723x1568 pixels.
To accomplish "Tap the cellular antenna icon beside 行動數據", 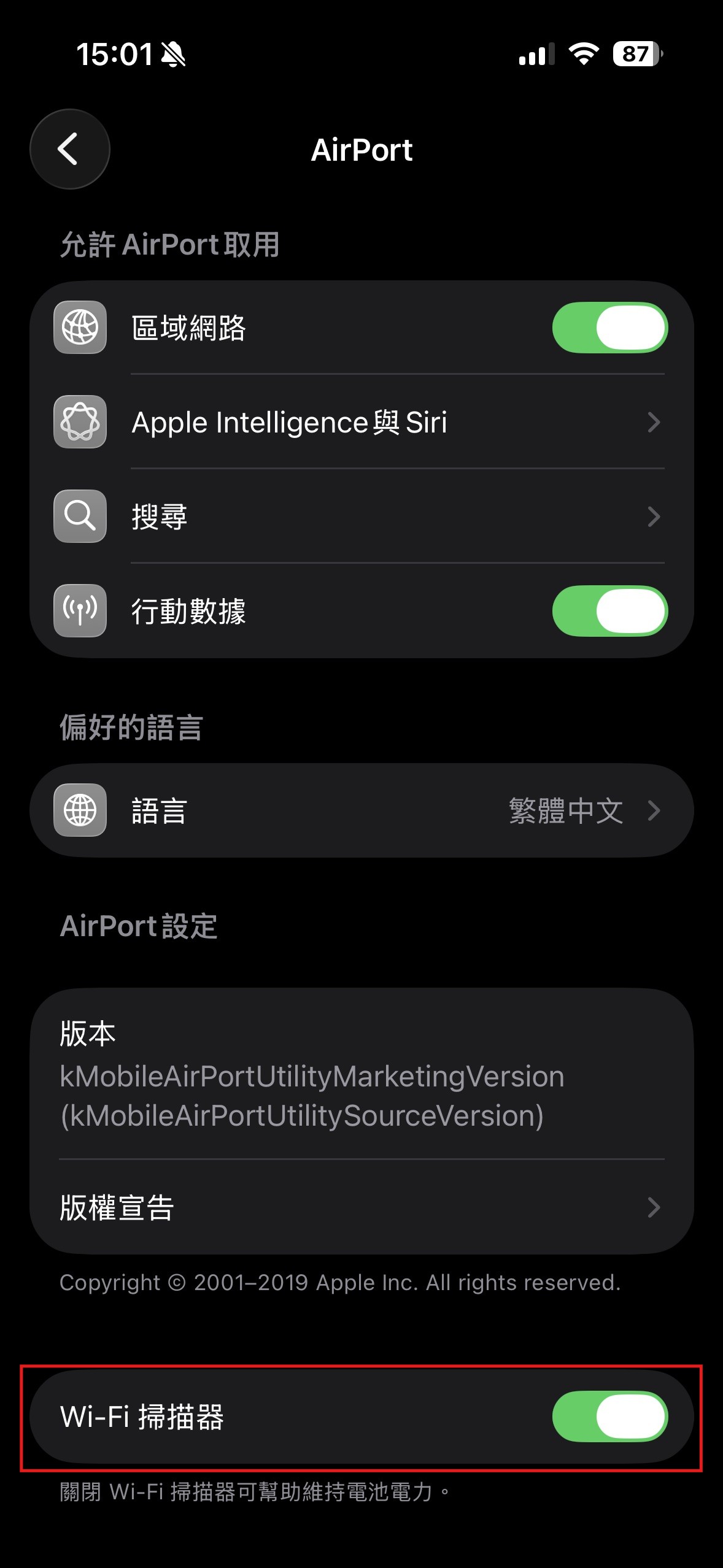I will (x=80, y=609).
